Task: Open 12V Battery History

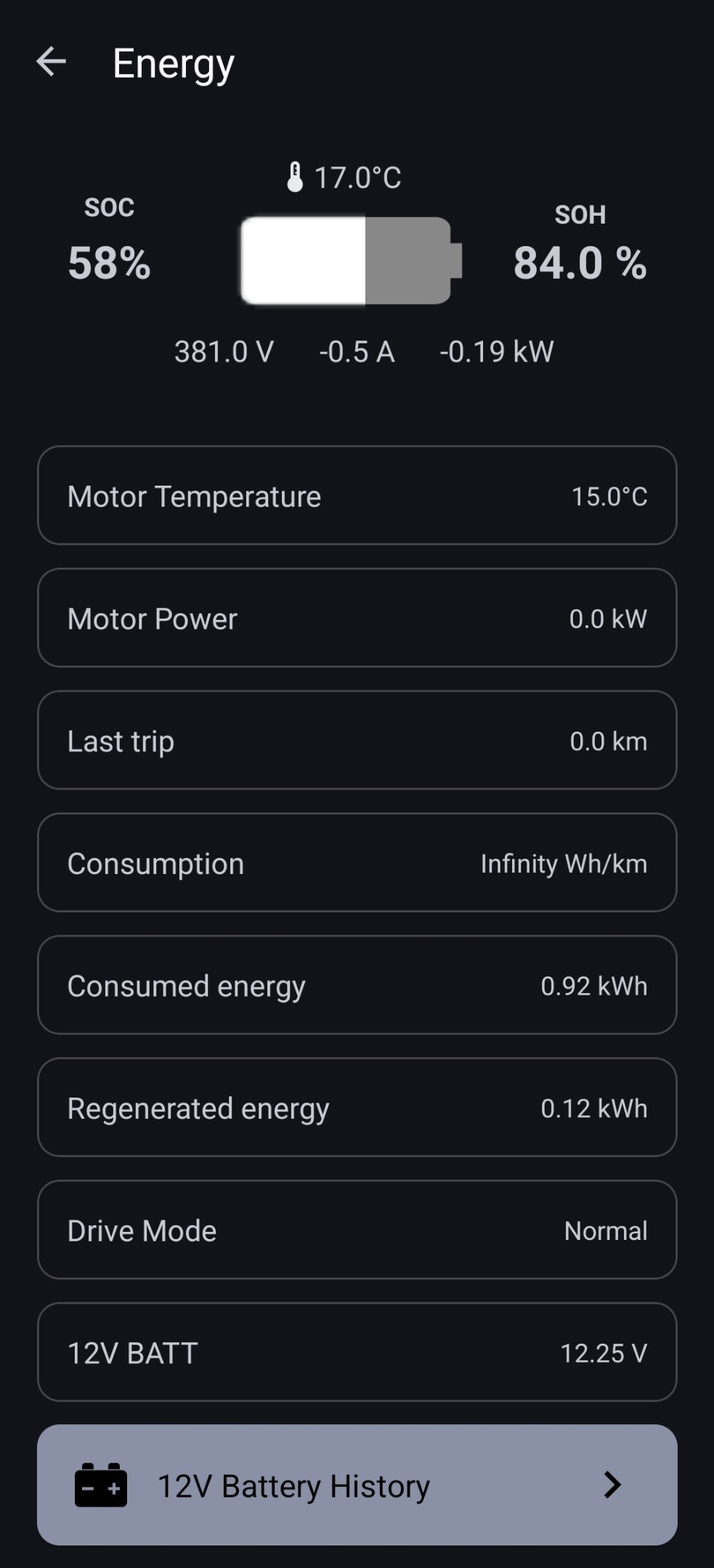Action: (357, 1485)
